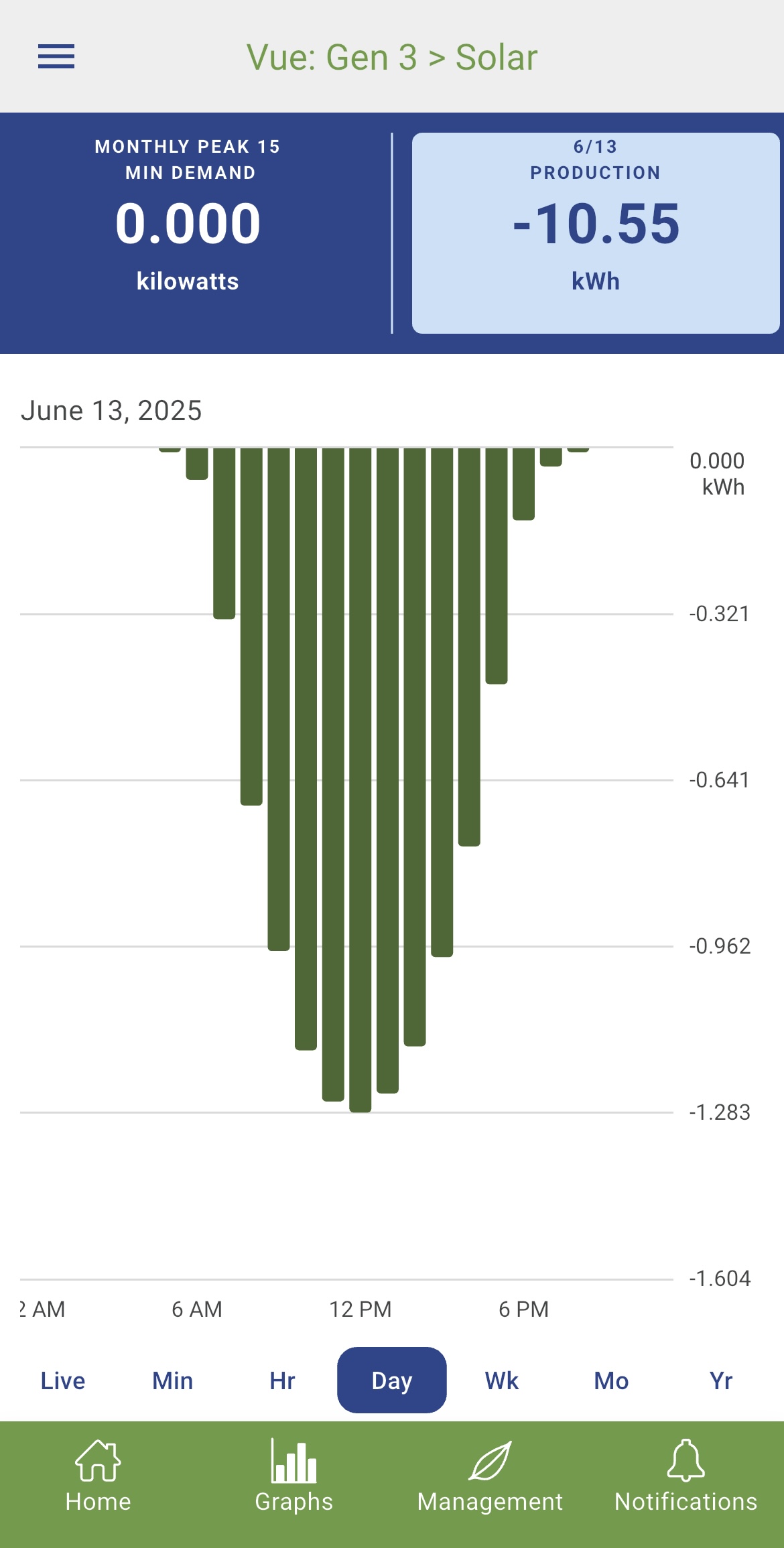Screen dimensions: 784x1548
Task: Open the hamburger drawer menu
Action: (x=56, y=57)
